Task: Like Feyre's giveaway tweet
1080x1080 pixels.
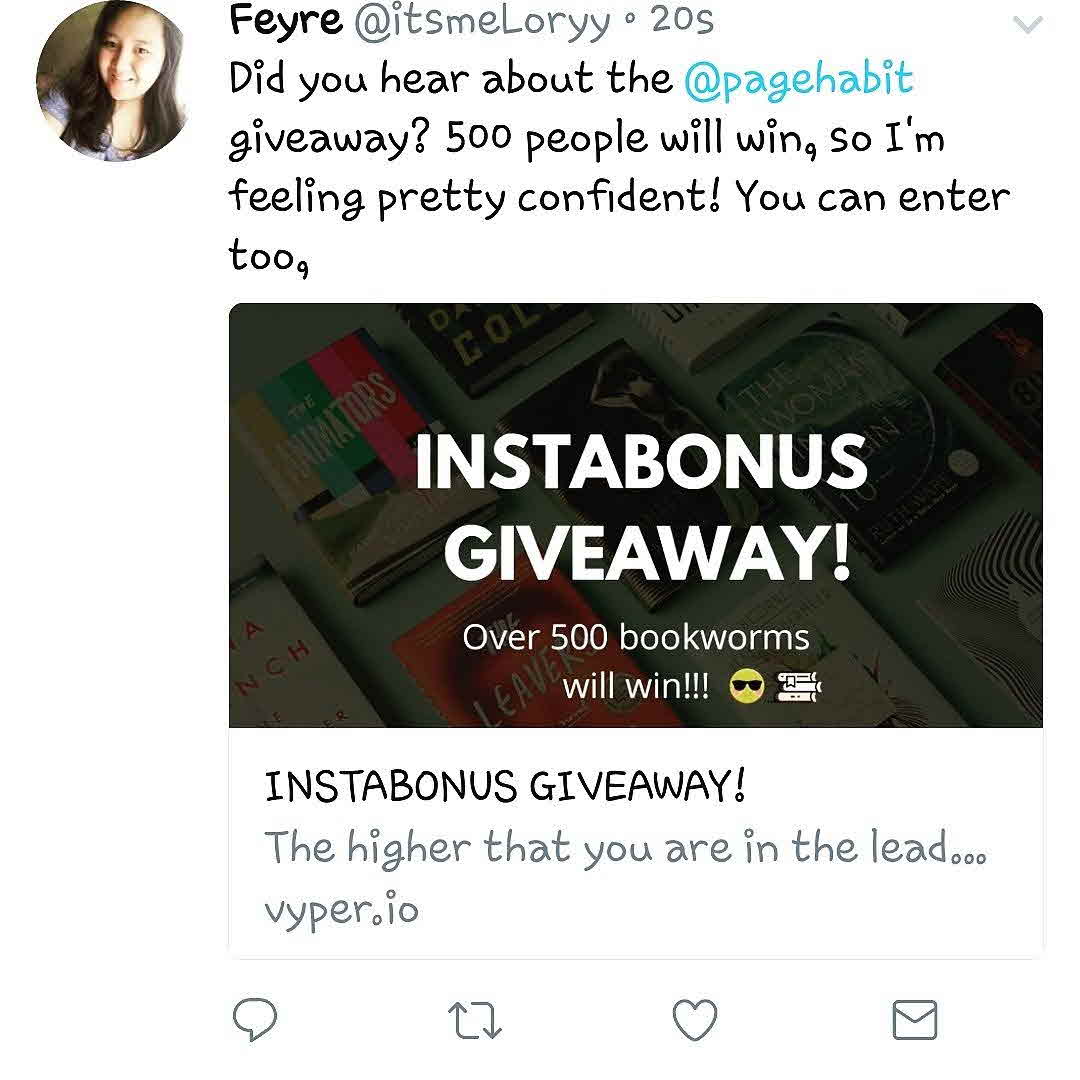Action: coord(693,1020)
